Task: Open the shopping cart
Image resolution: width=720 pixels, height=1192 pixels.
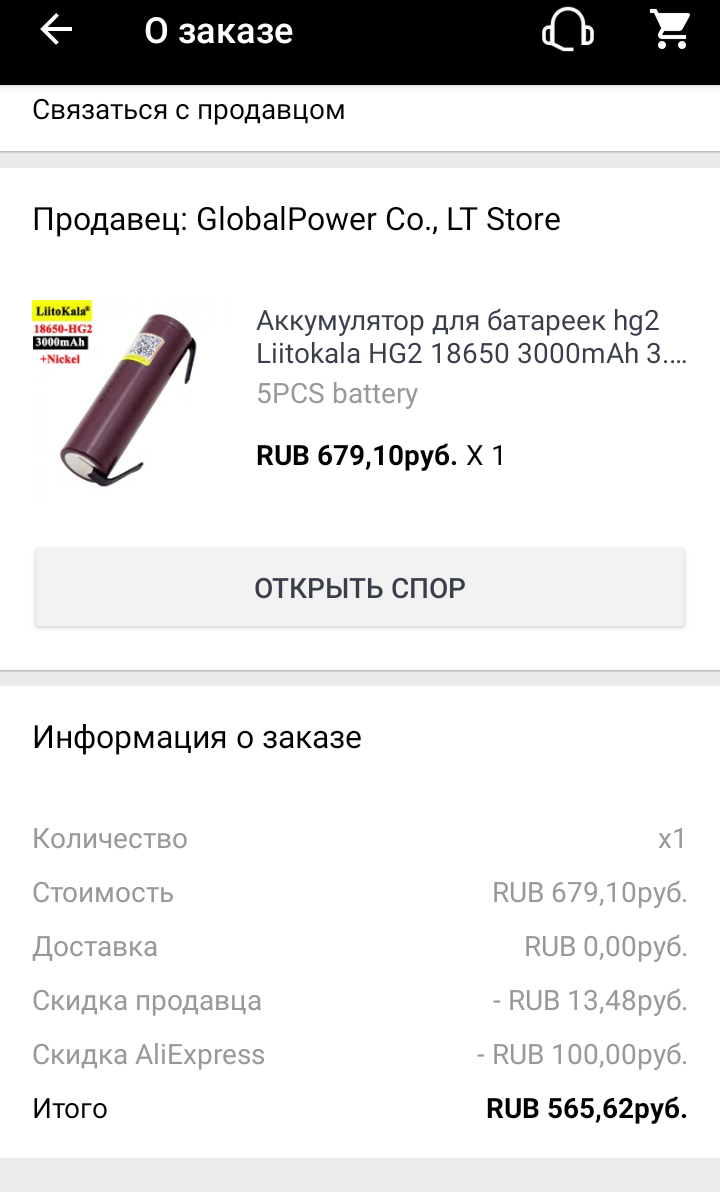Action: pos(670,31)
